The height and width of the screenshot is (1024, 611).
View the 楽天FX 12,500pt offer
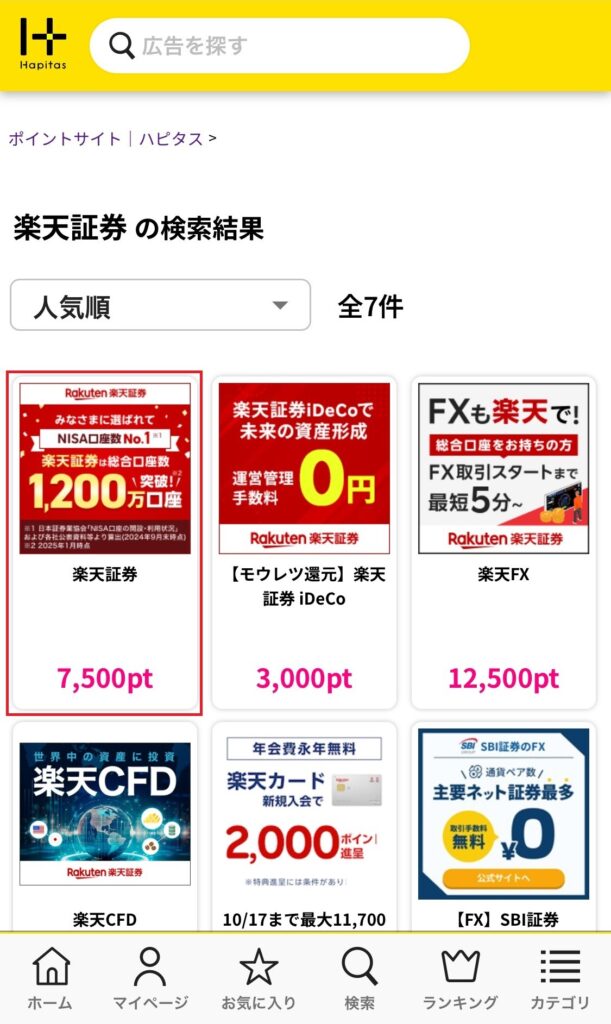503,545
